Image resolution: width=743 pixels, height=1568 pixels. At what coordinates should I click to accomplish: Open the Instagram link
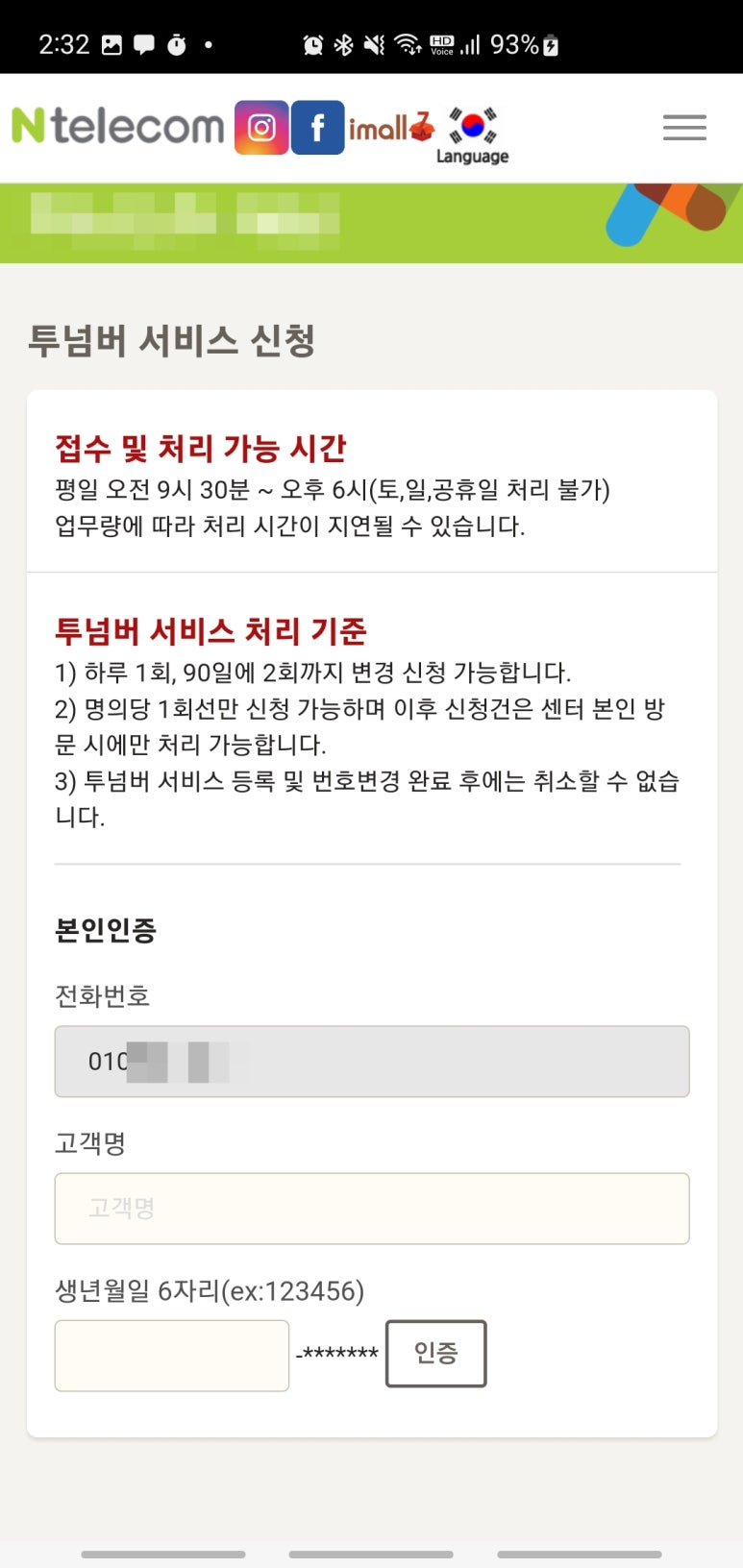(x=261, y=127)
